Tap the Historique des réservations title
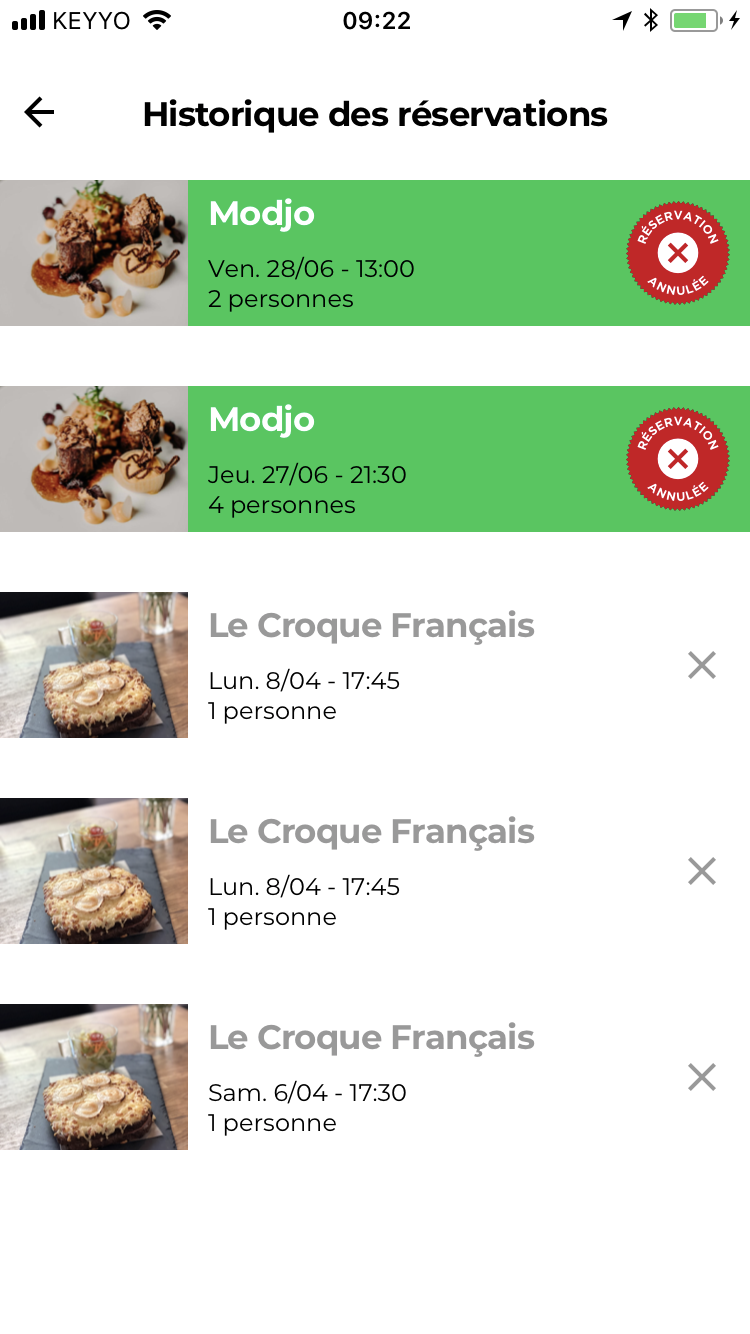Viewport: 750px width, 1334px height. tap(375, 113)
